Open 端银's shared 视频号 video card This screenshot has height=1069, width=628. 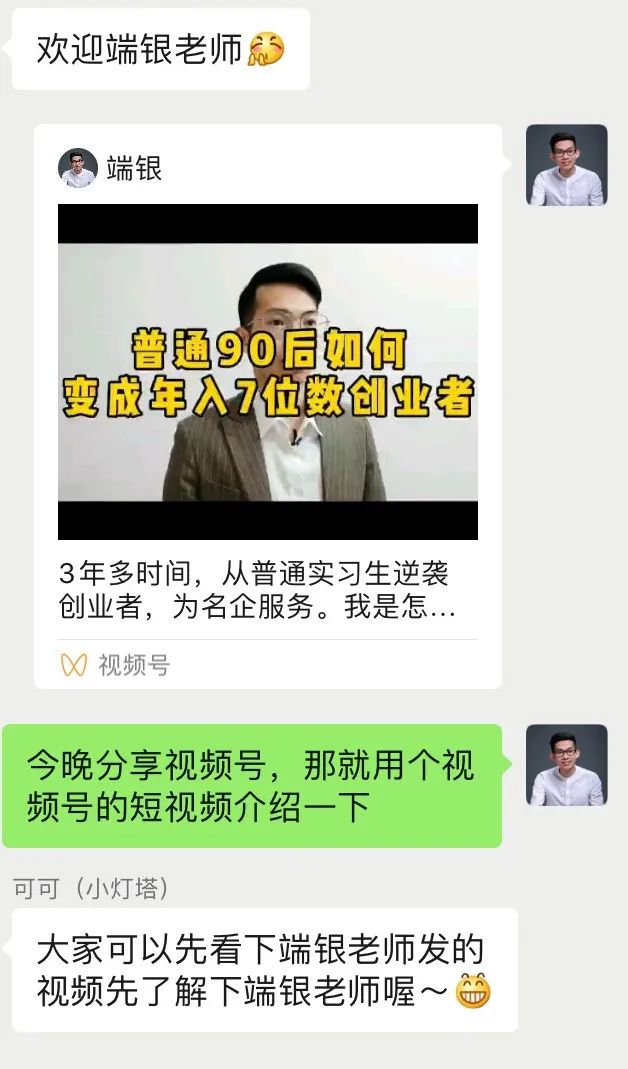click(267, 372)
